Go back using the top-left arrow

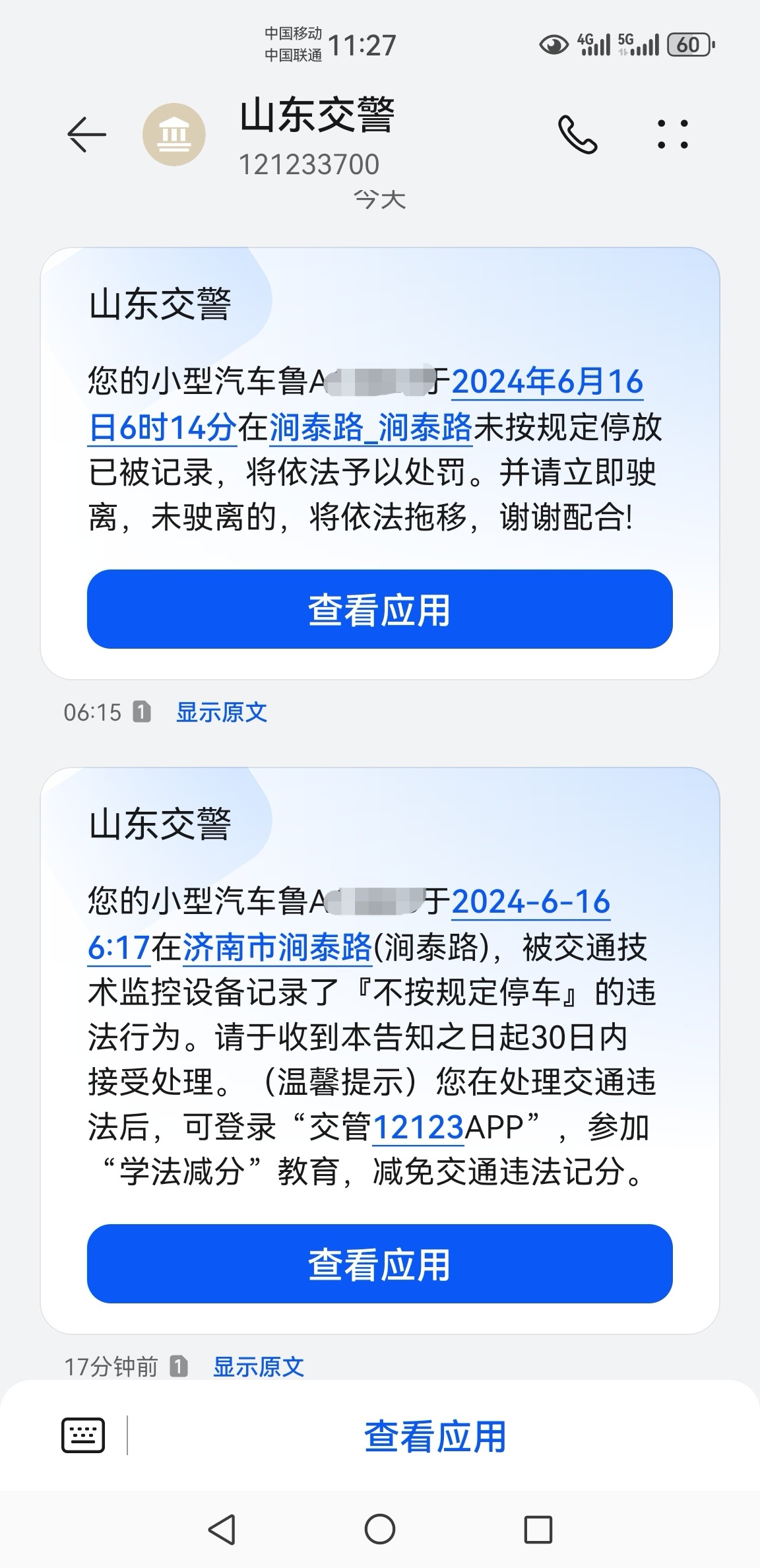[86, 135]
